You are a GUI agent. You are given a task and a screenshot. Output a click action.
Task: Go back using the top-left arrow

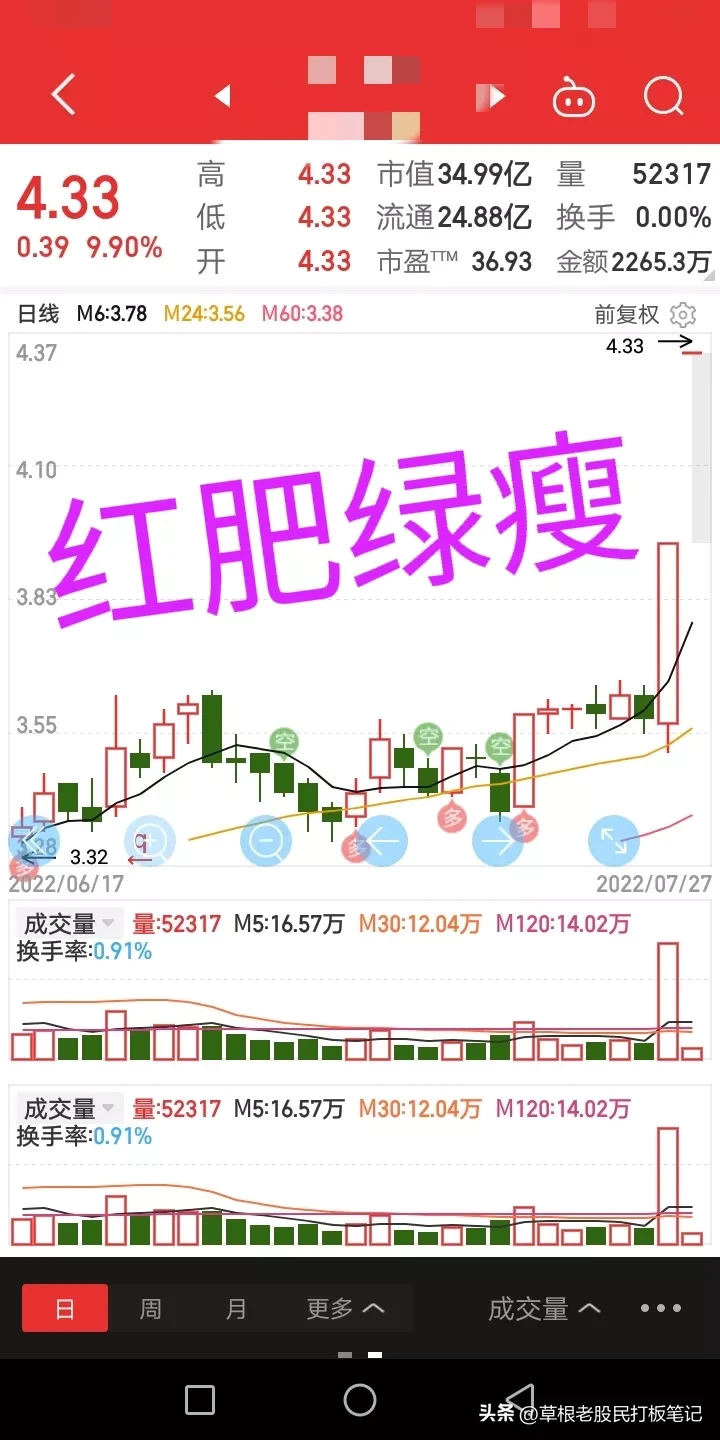tap(63, 96)
